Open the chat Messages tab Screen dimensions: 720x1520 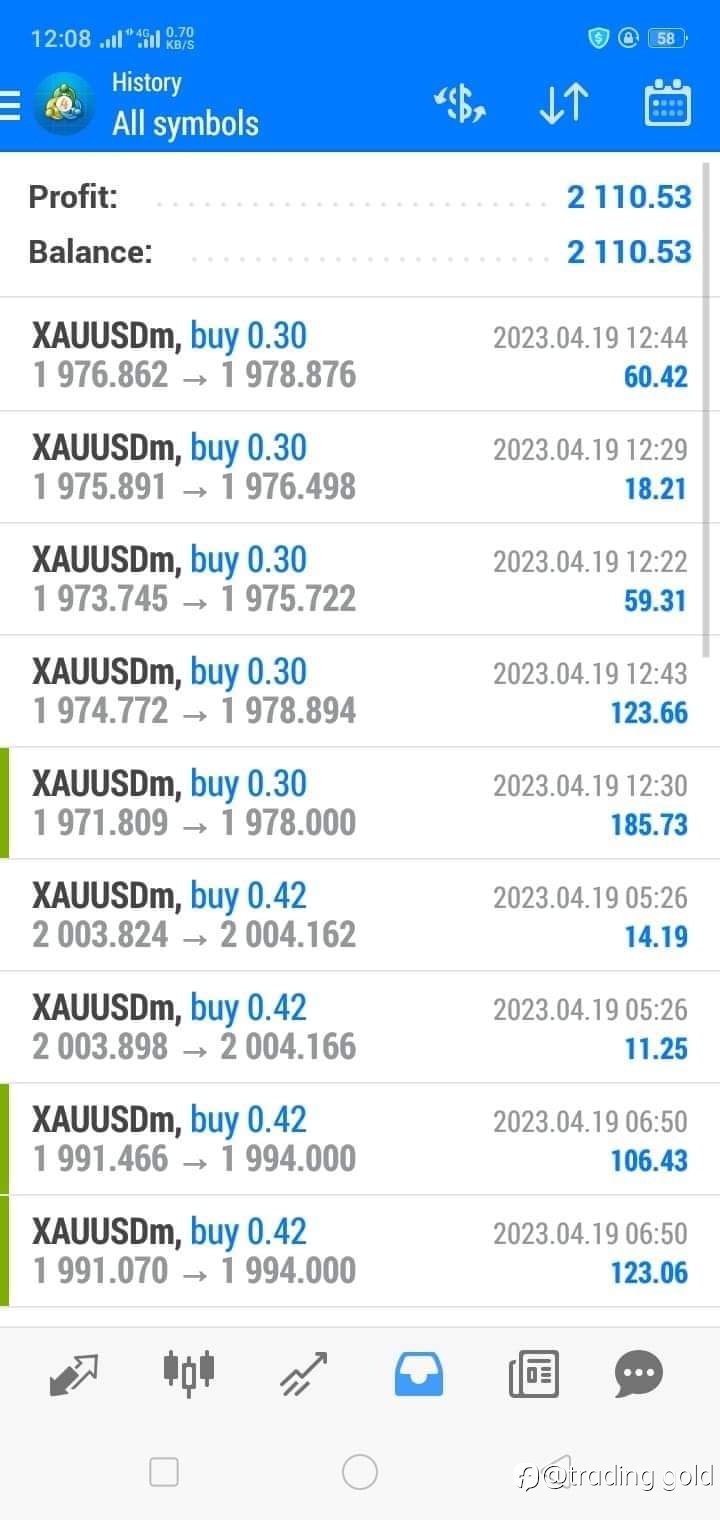pyautogui.click(x=639, y=1374)
